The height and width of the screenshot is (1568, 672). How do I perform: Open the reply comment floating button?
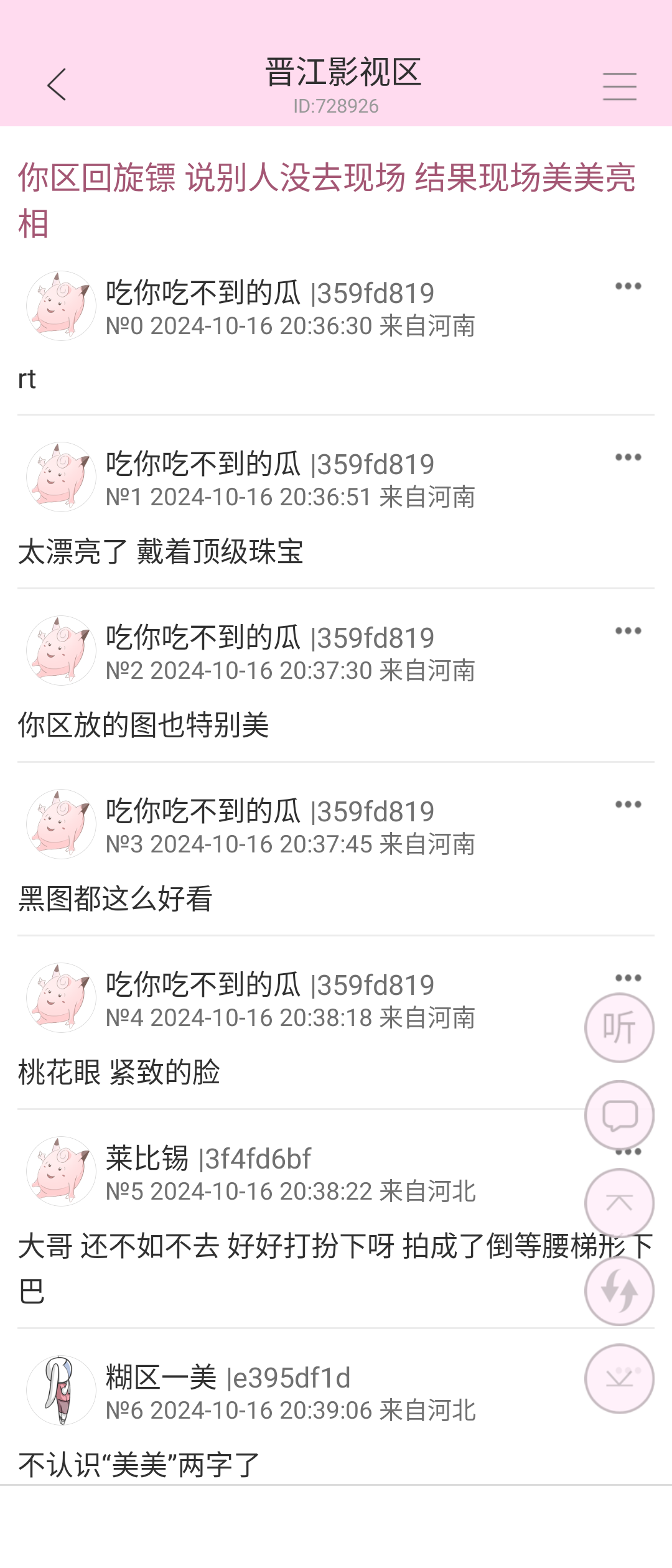coord(619,1115)
